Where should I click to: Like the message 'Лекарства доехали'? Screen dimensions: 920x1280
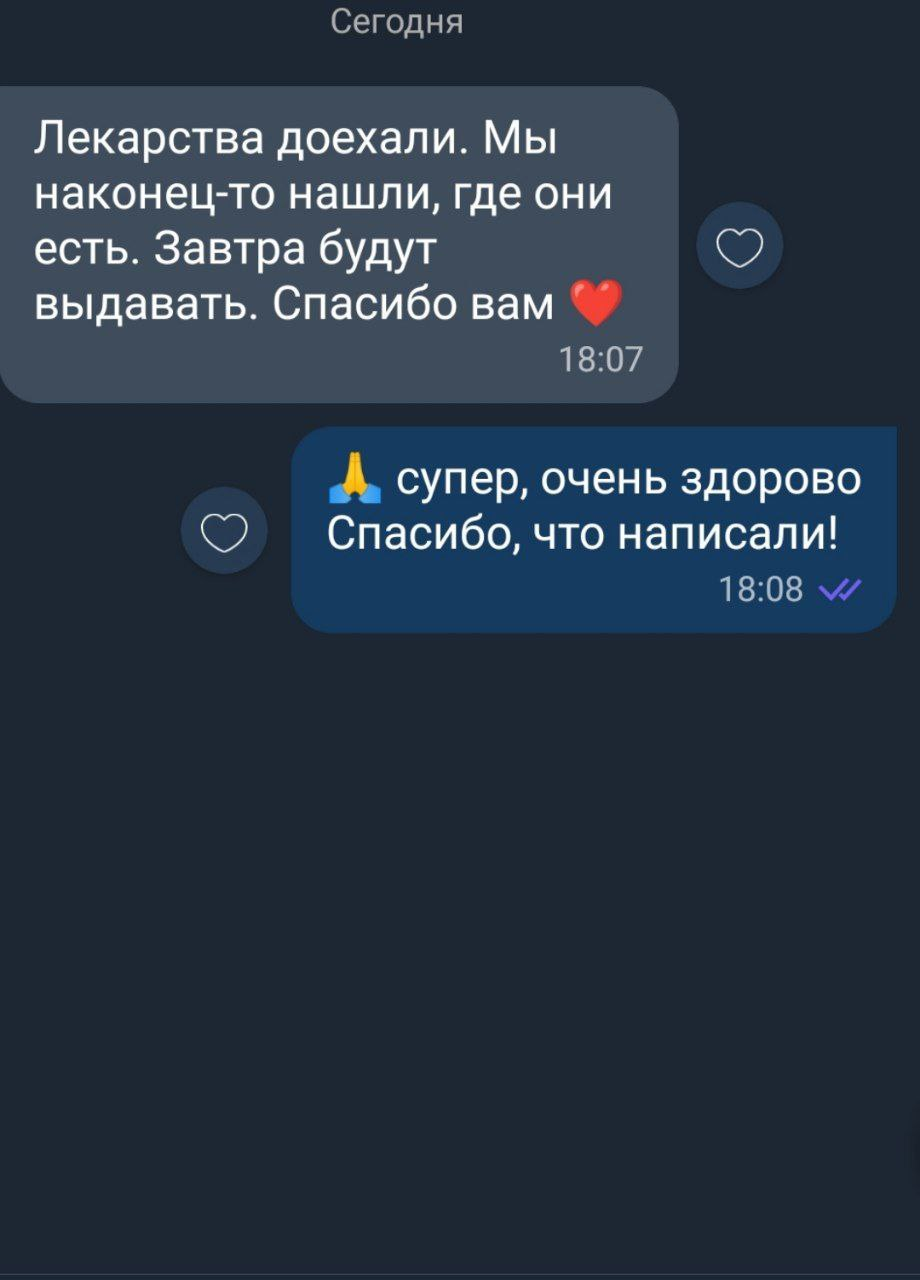point(739,246)
